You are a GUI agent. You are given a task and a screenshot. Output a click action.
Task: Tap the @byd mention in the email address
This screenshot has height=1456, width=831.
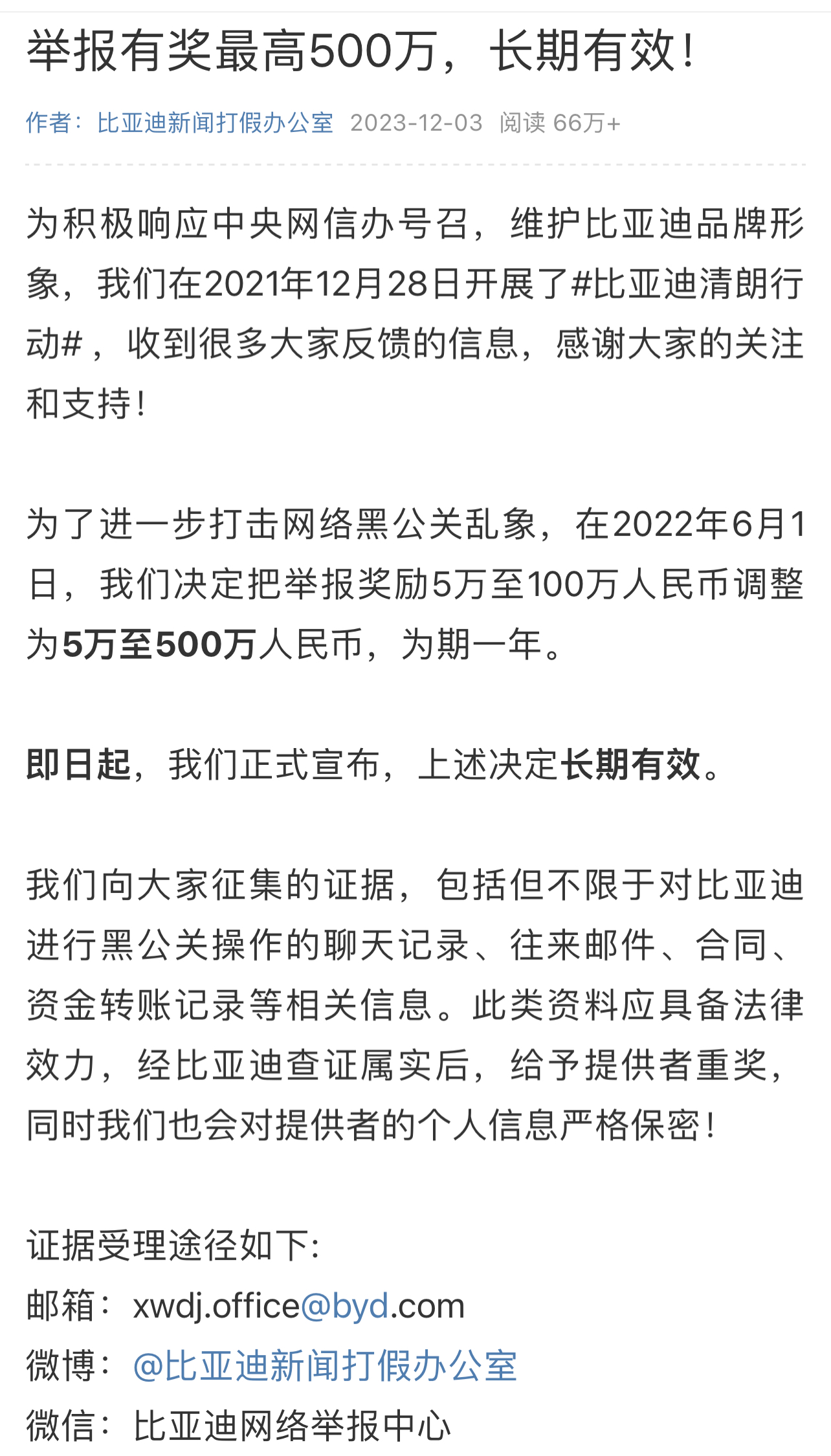point(344,1305)
